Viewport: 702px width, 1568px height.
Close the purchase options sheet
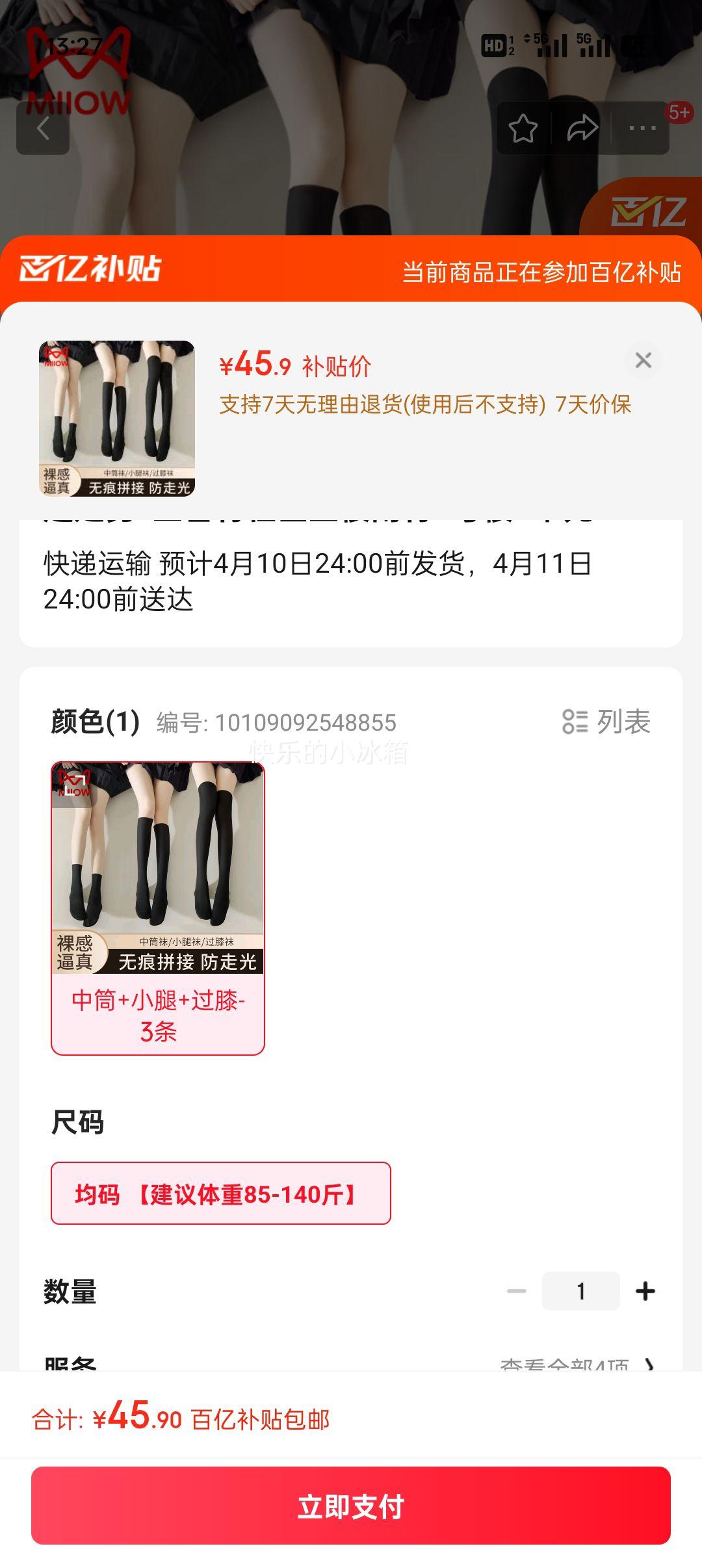click(x=643, y=360)
